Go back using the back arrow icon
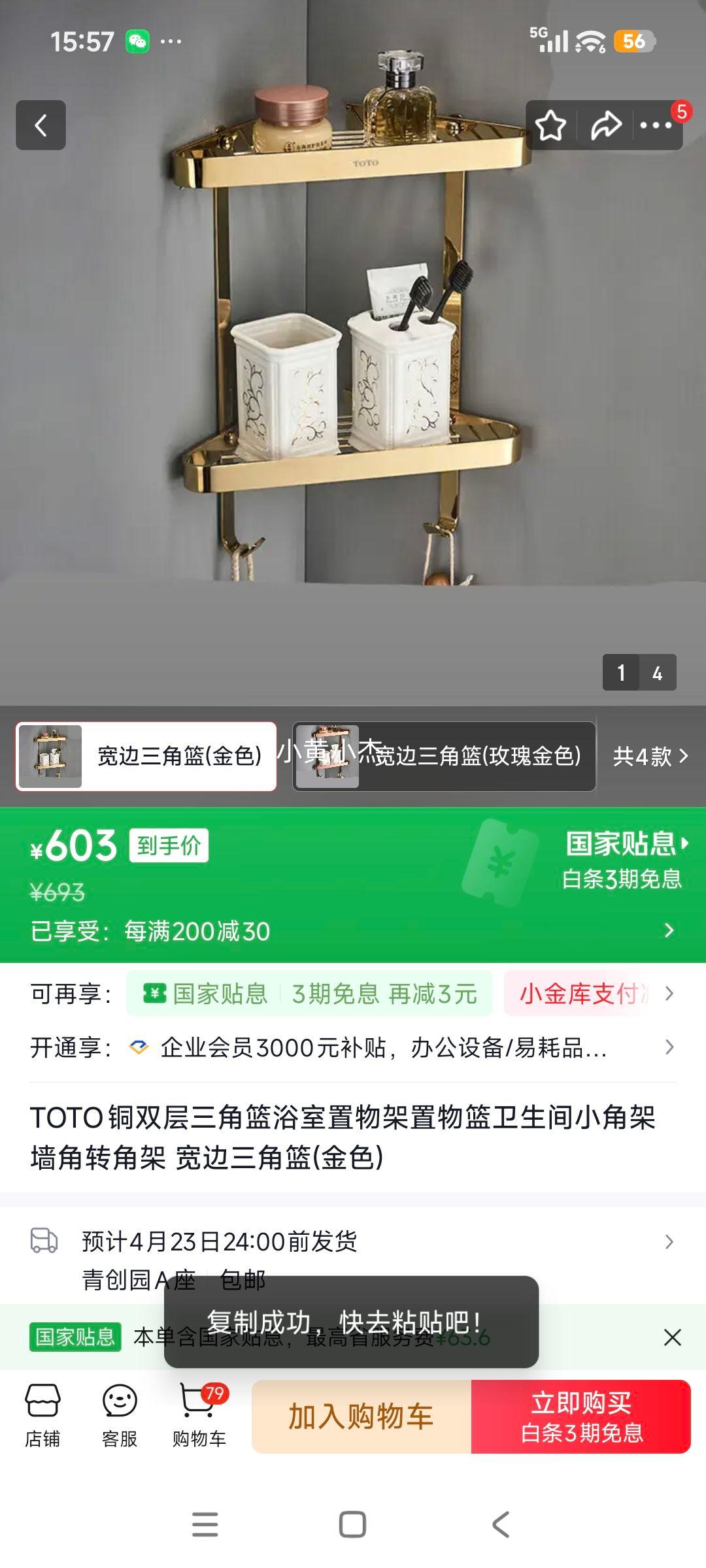706x1568 pixels. tap(41, 125)
